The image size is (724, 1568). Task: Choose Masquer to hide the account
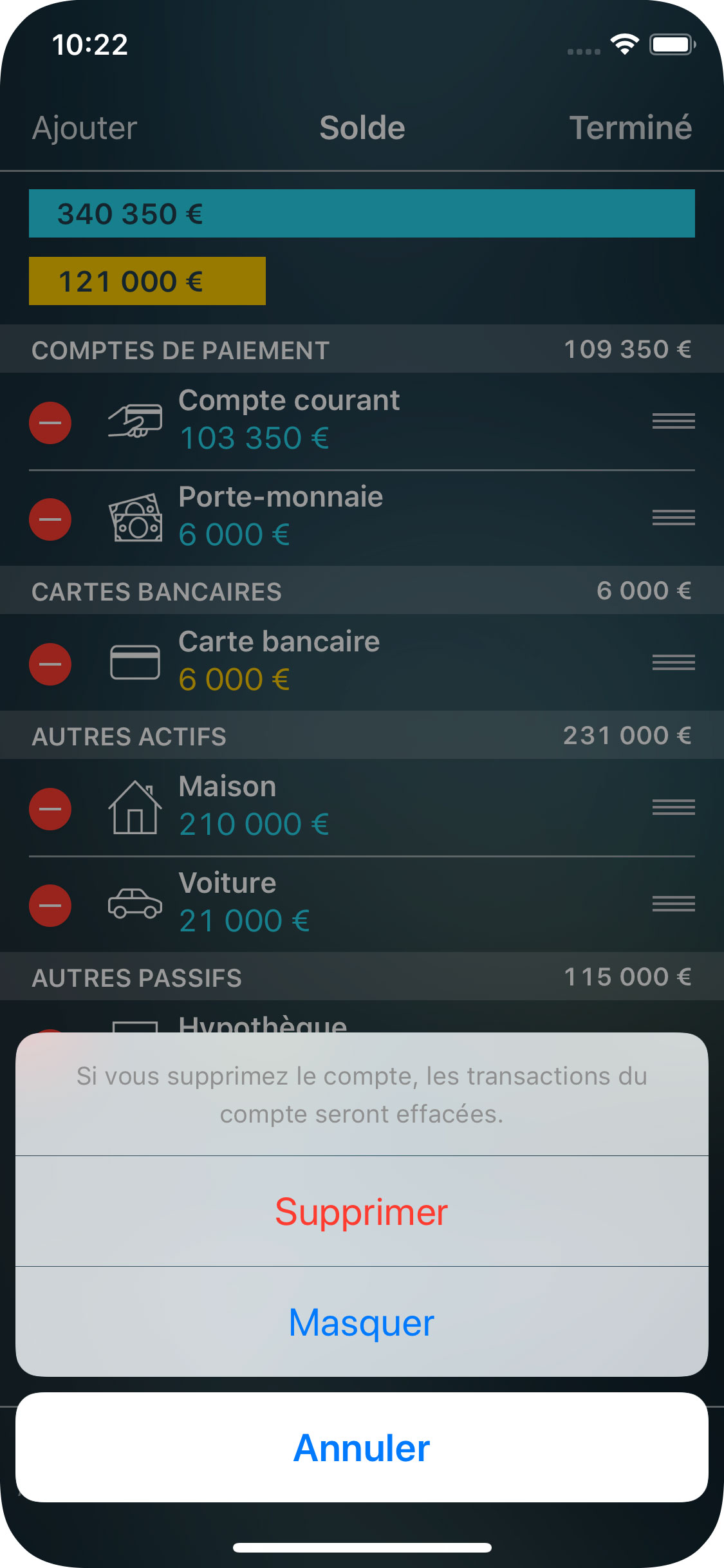(362, 1323)
